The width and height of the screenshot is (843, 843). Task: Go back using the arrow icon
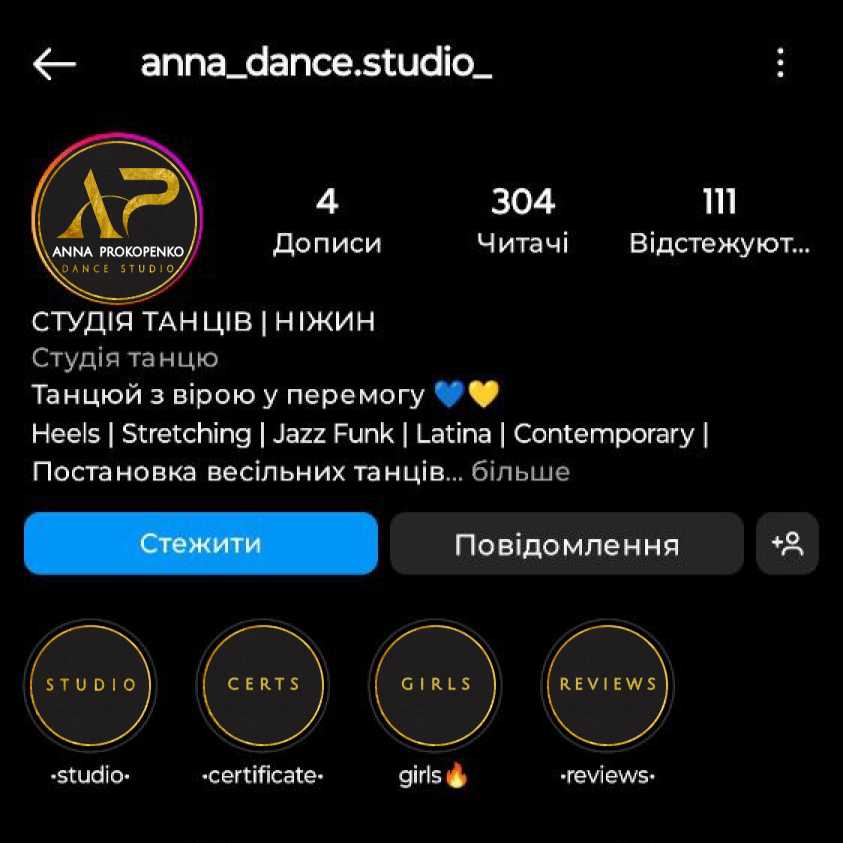click(54, 64)
